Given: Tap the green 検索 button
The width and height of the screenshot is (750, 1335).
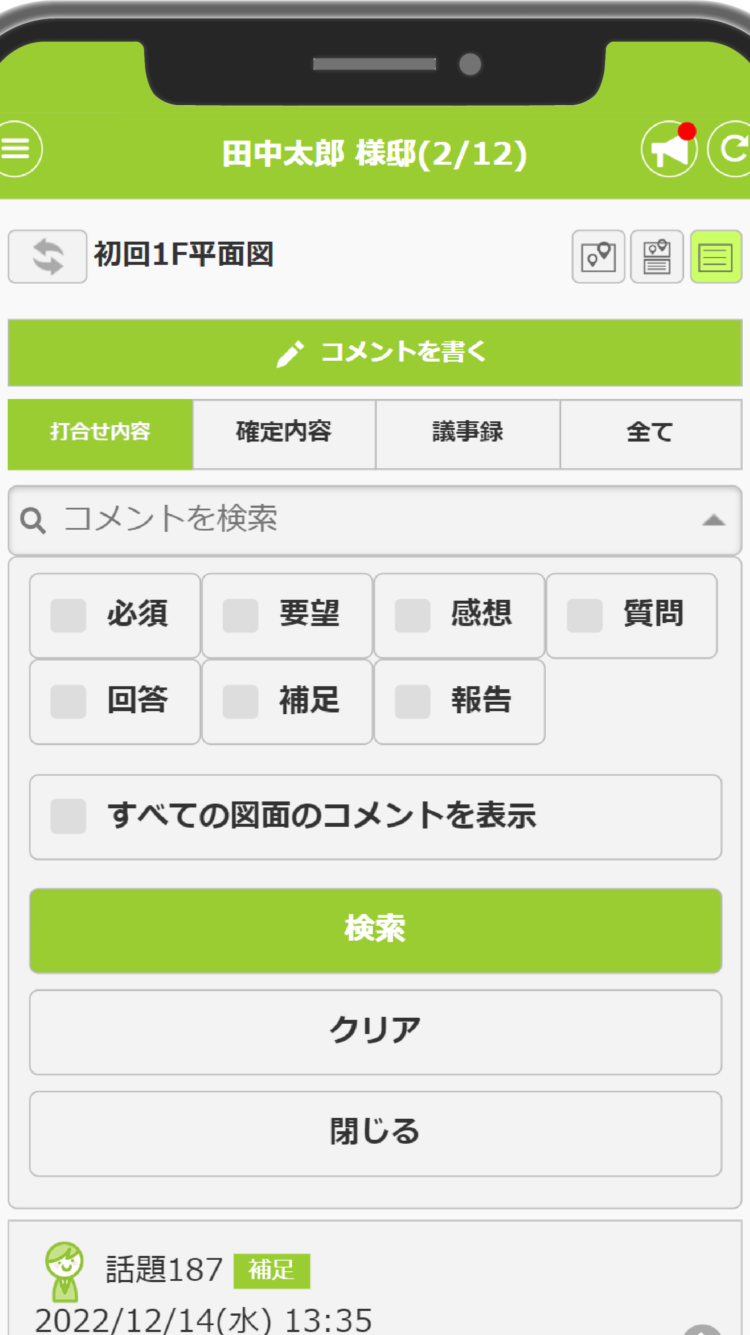Looking at the screenshot, I should [375, 930].
